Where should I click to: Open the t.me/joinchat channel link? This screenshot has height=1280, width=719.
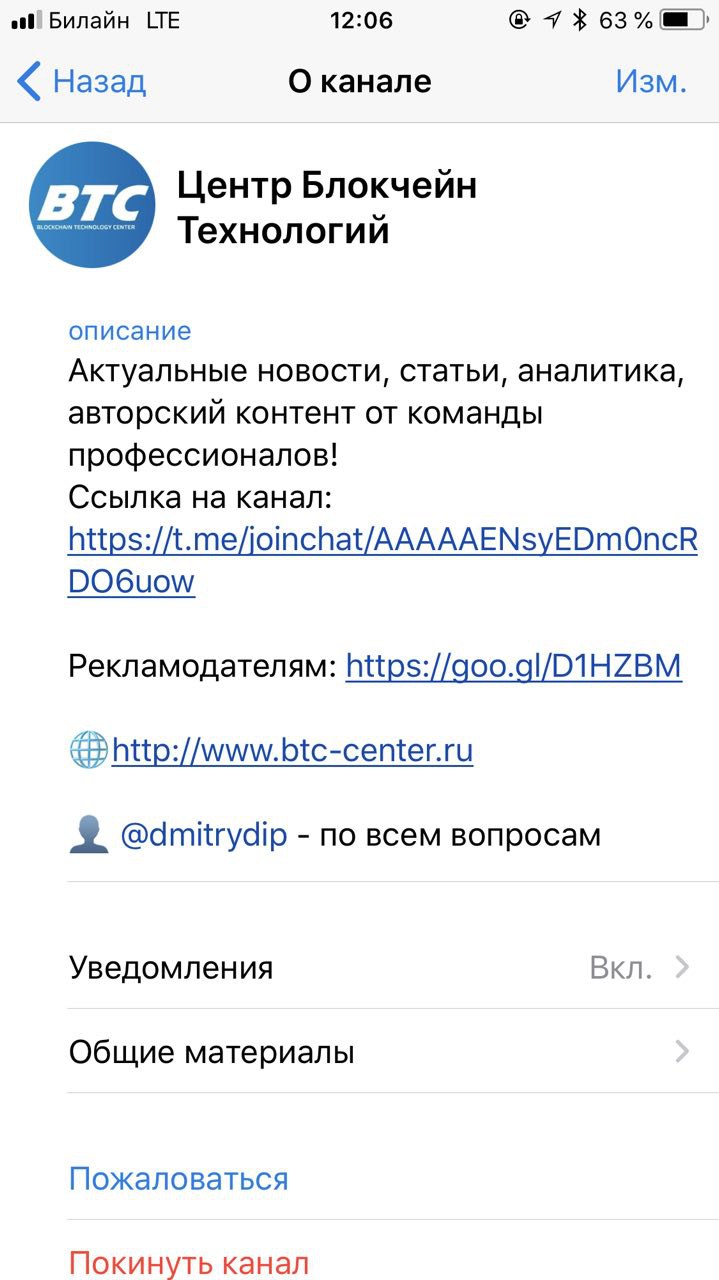382,560
